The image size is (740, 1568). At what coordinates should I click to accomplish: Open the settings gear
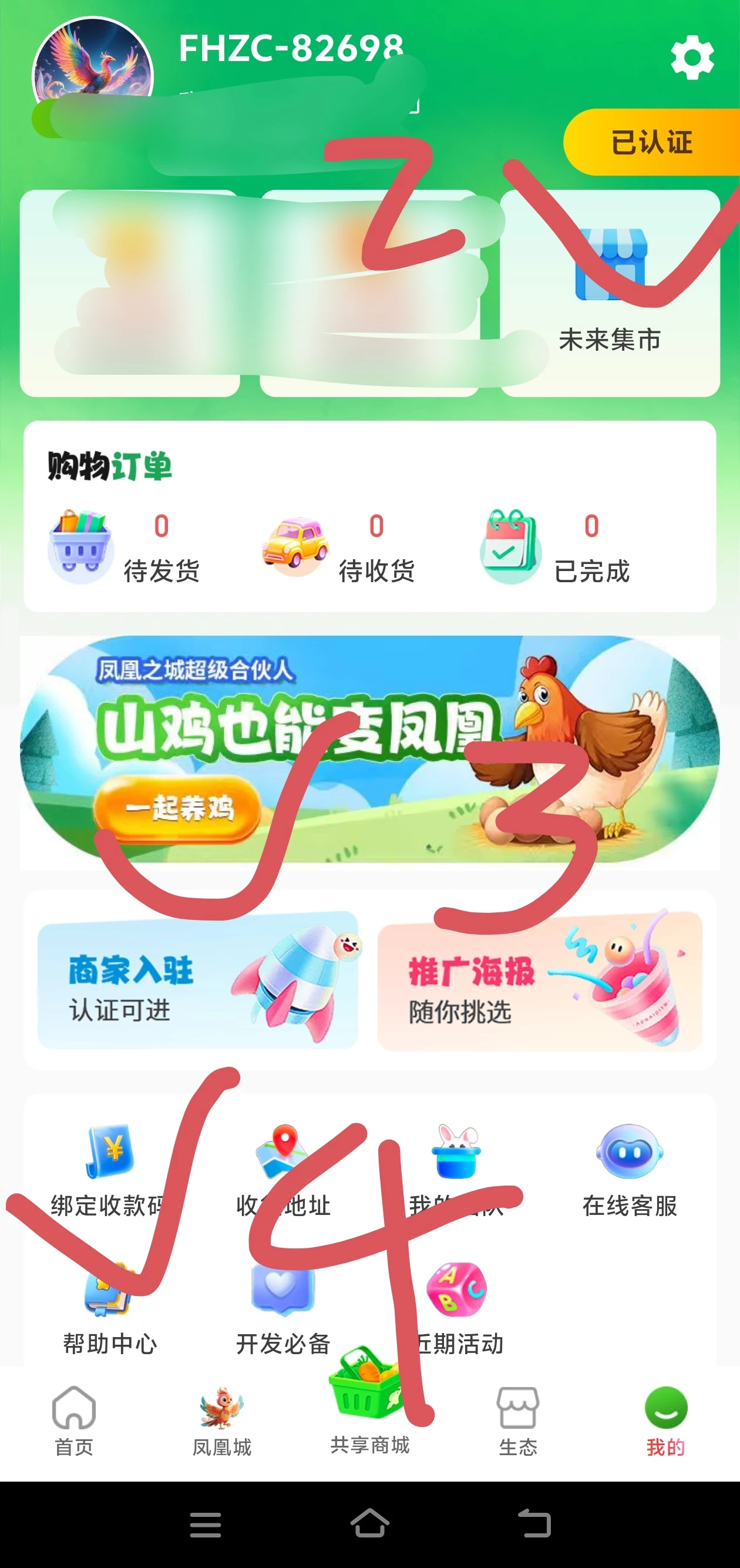[692, 58]
